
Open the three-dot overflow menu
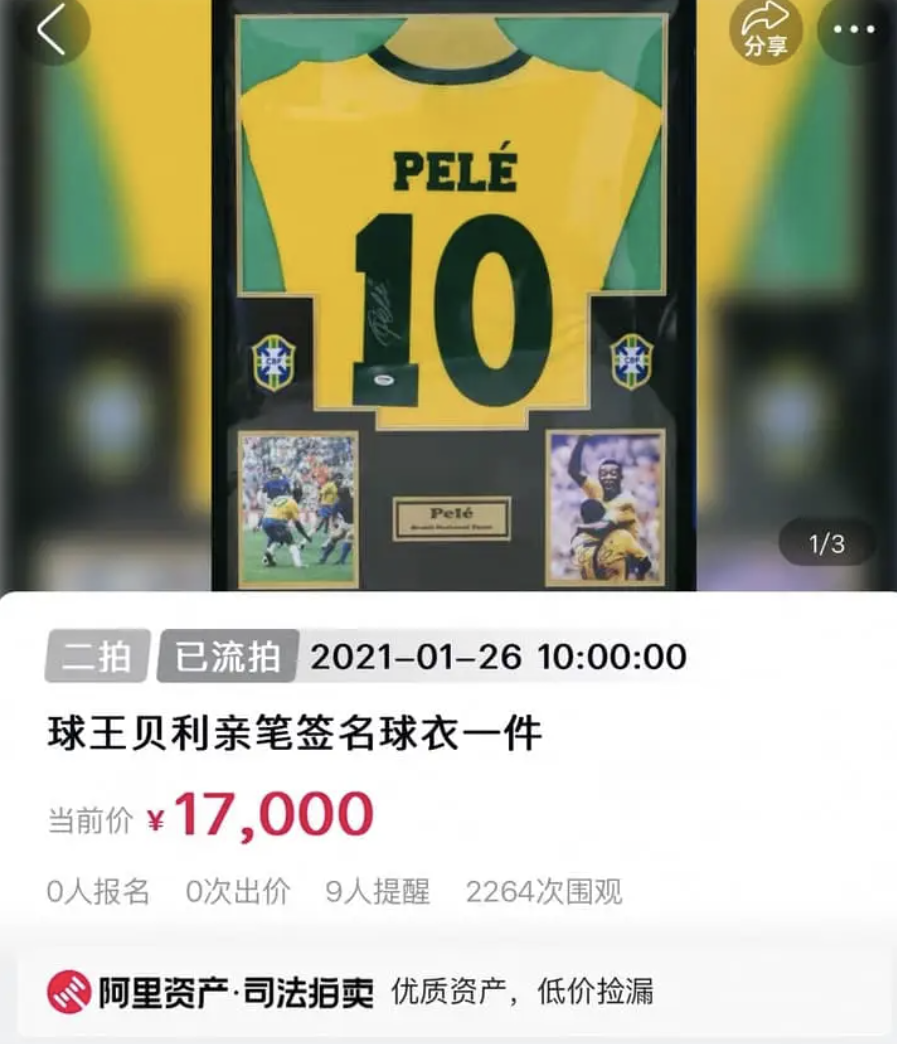(853, 30)
